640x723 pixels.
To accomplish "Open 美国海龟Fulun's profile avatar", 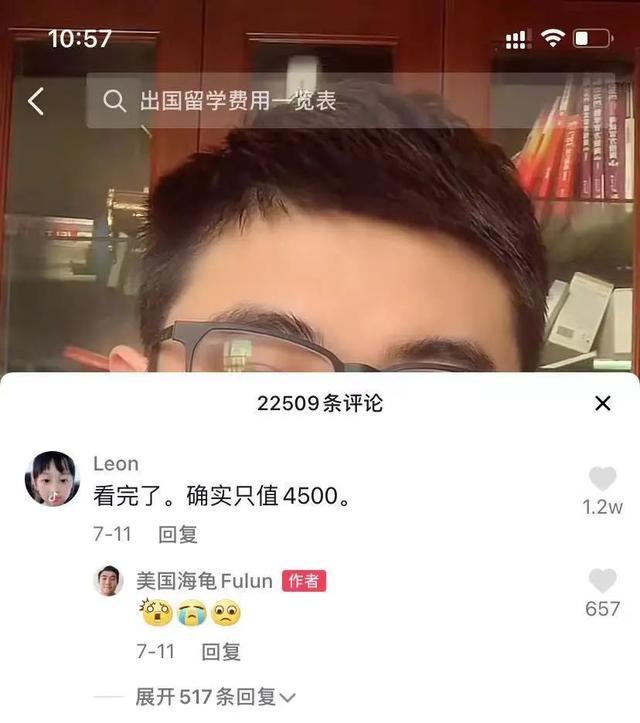I will [x=108, y=581].
